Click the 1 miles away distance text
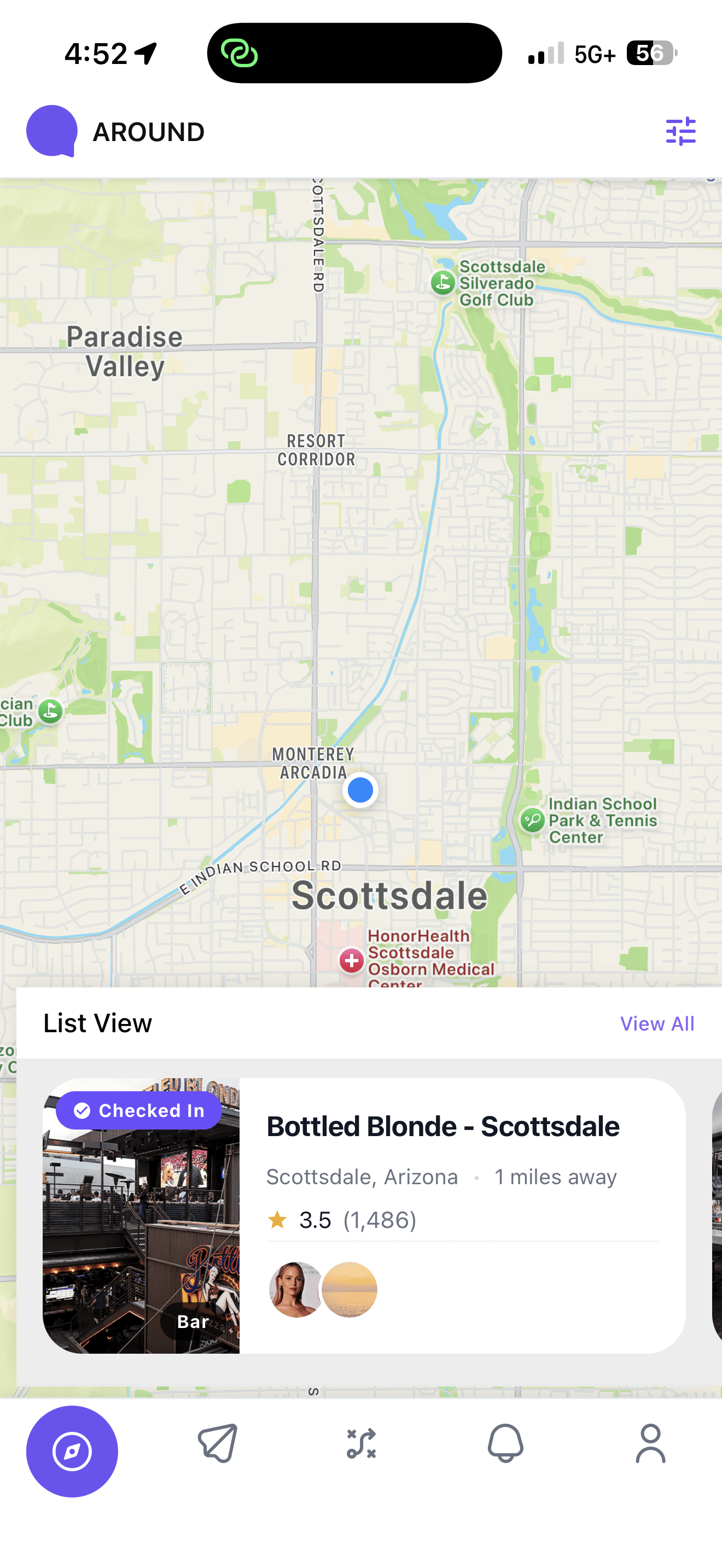 click(555, 1177)
